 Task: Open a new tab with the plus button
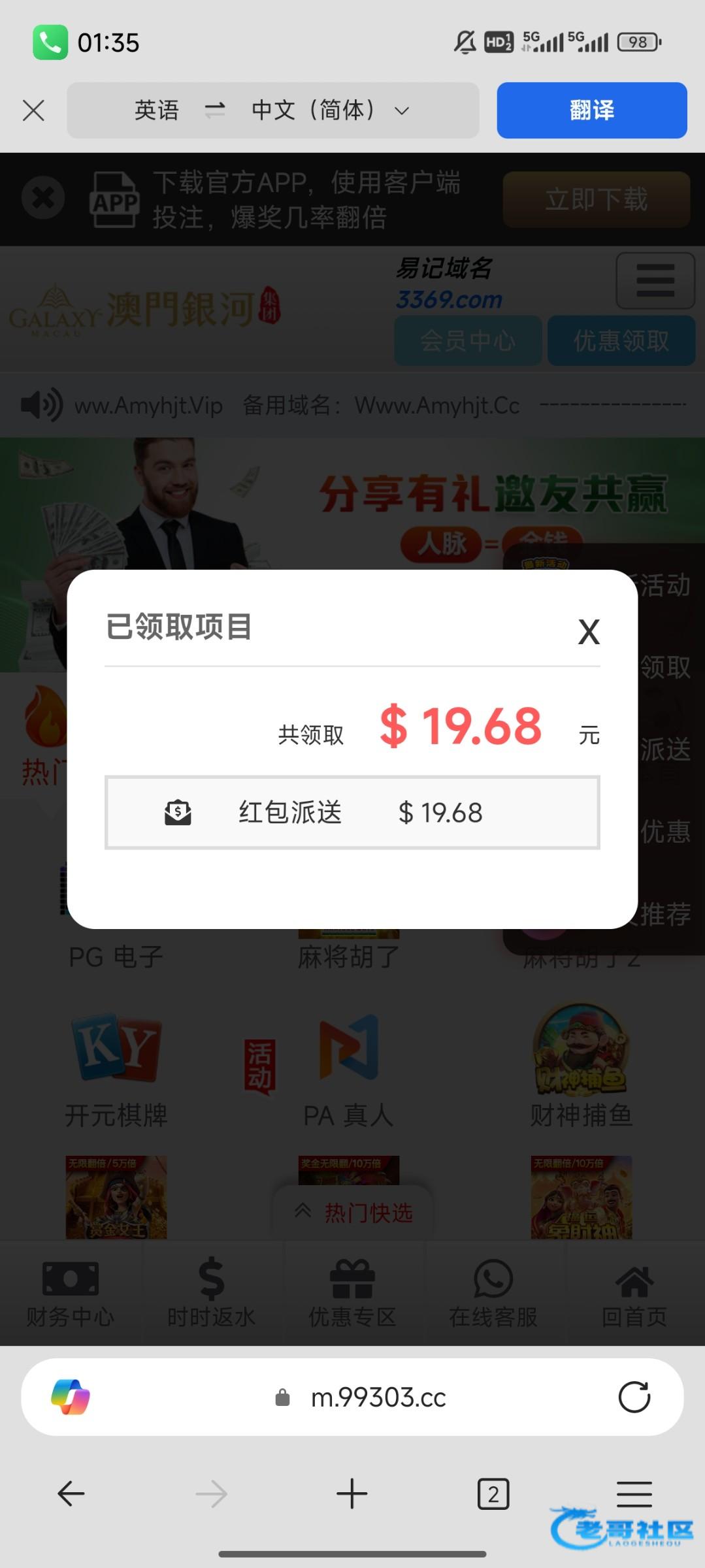pyautogui.click(x=352, y=1494)
